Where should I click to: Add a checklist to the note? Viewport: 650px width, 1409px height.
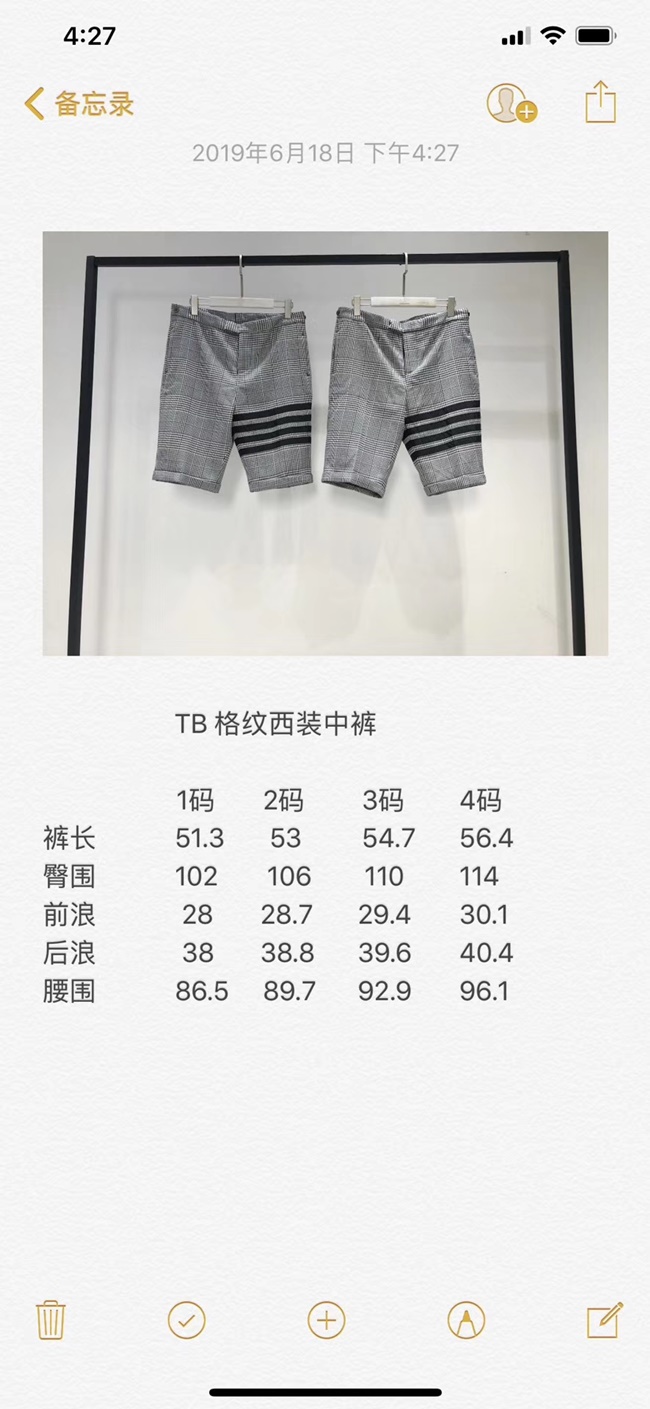pos(187,1320)
